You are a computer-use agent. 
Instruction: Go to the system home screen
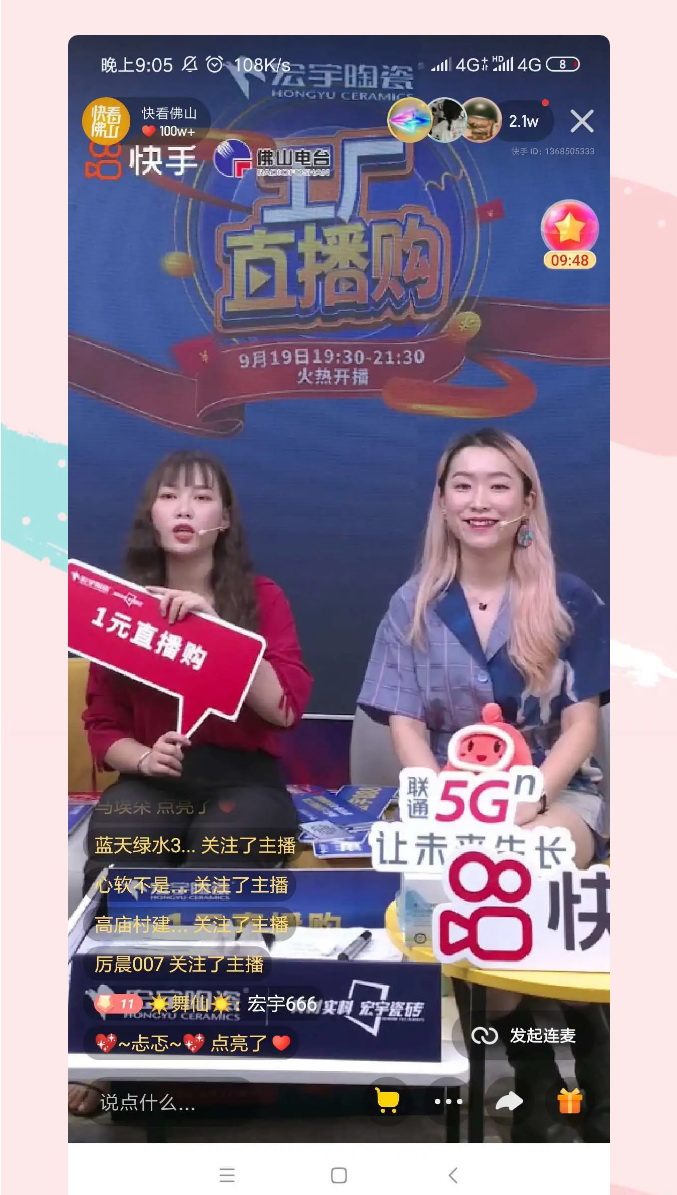click(339, 1175)
